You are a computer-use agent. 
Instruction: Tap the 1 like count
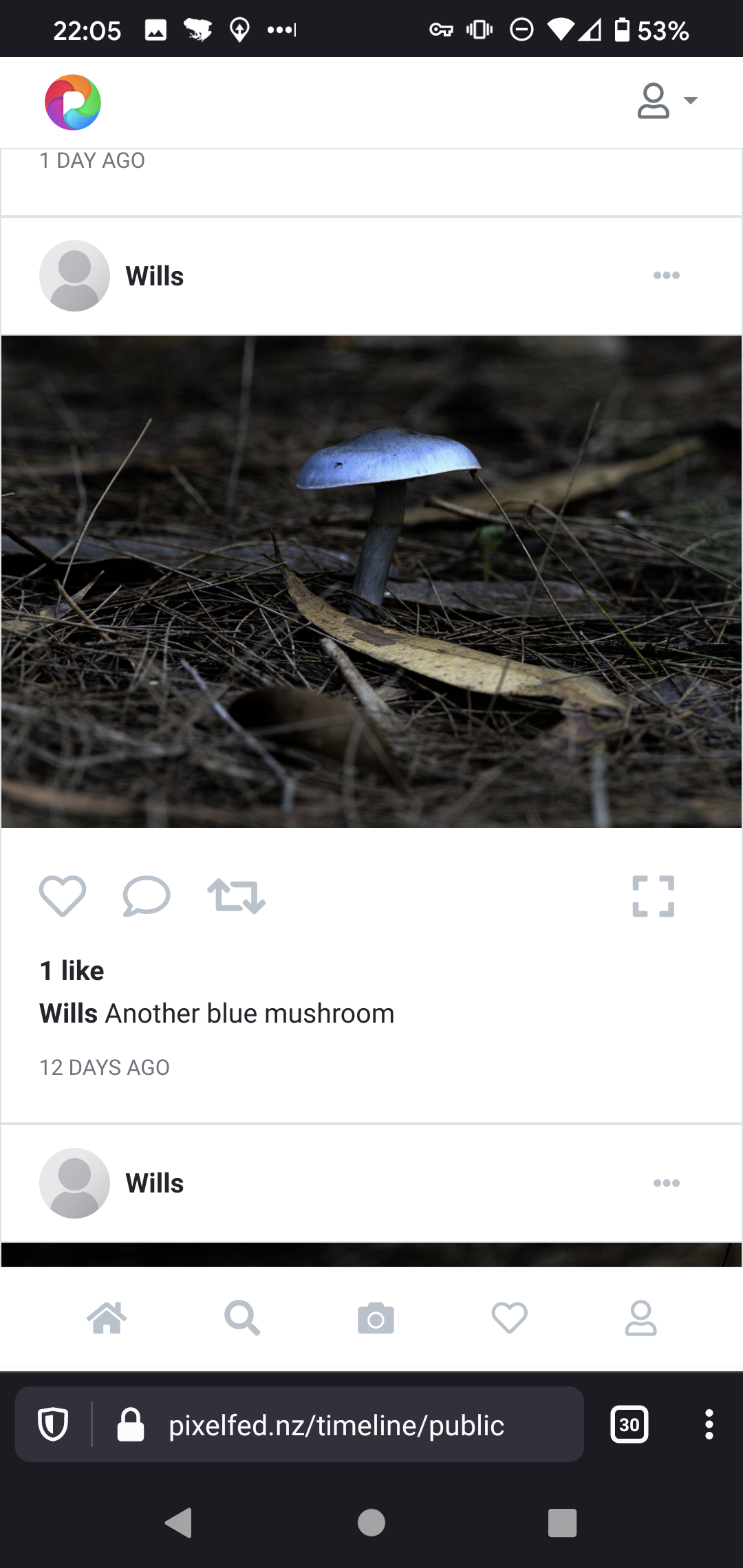click(x=72, y=971)
